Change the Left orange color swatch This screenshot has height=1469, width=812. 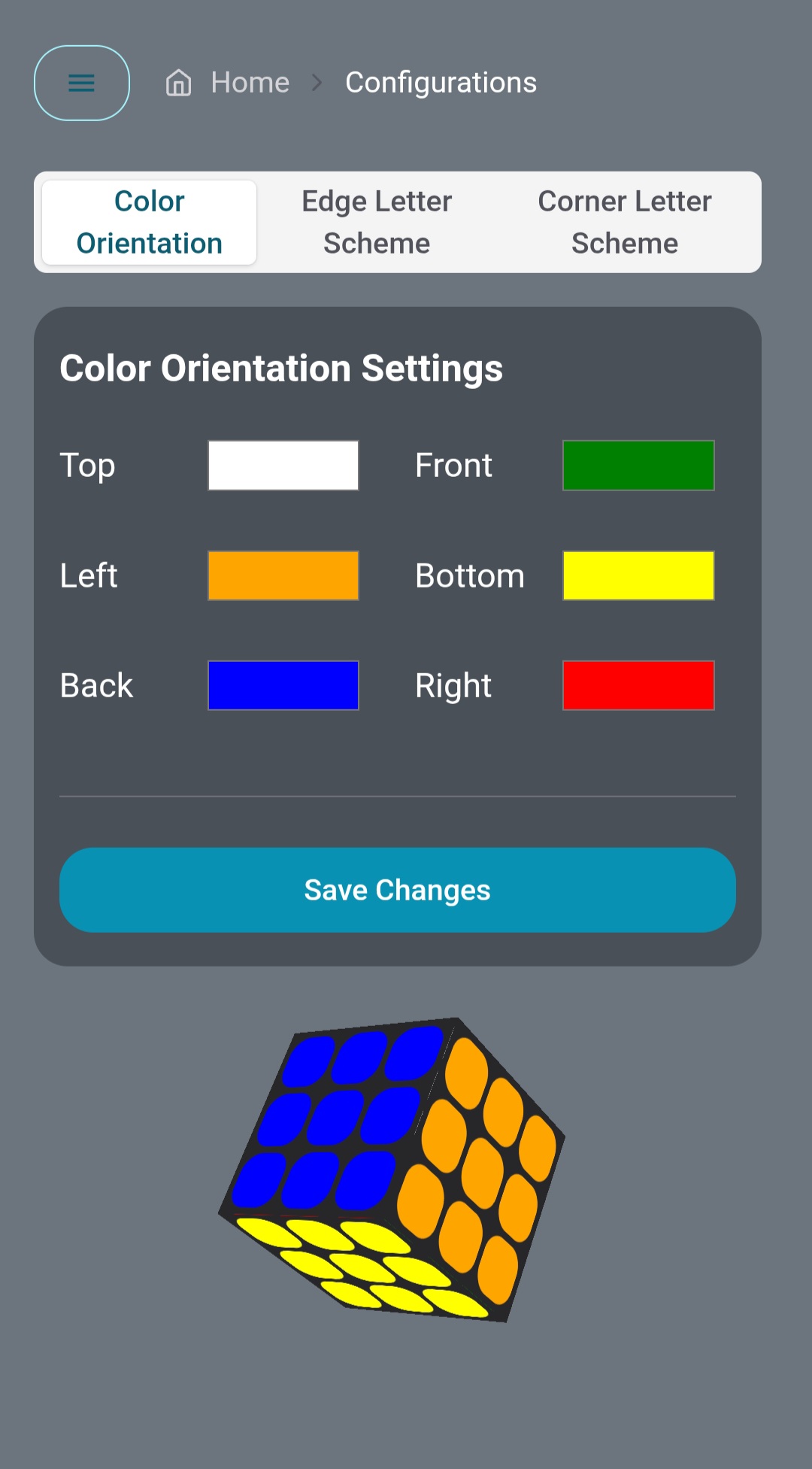point(283,575)
